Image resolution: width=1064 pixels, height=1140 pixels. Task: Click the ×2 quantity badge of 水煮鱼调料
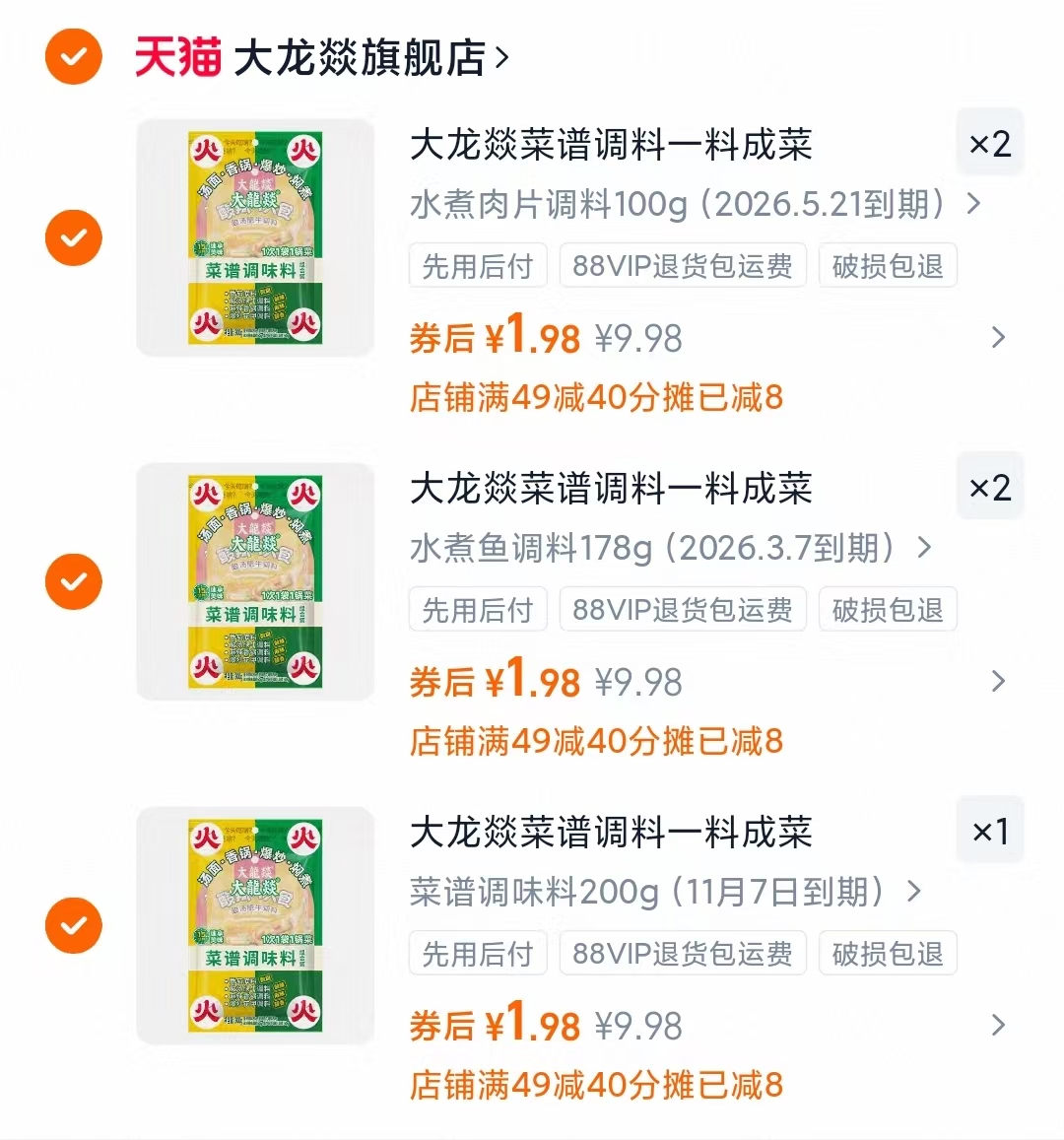(x=989, y=486)
